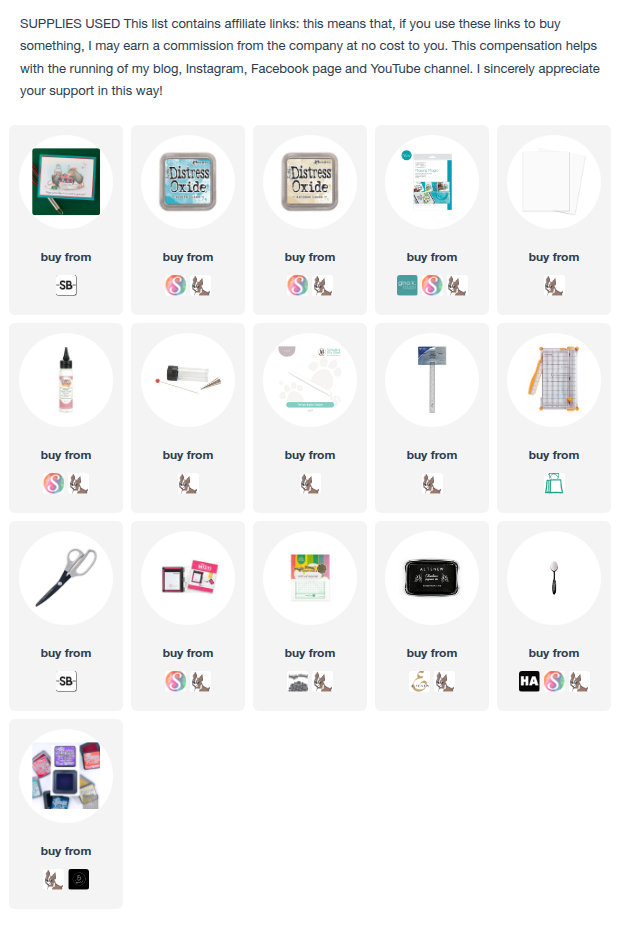Tap the teal store icon under masking paper
Image resolution: width=620 pixels, height=929 pixels.
(408, 286)
